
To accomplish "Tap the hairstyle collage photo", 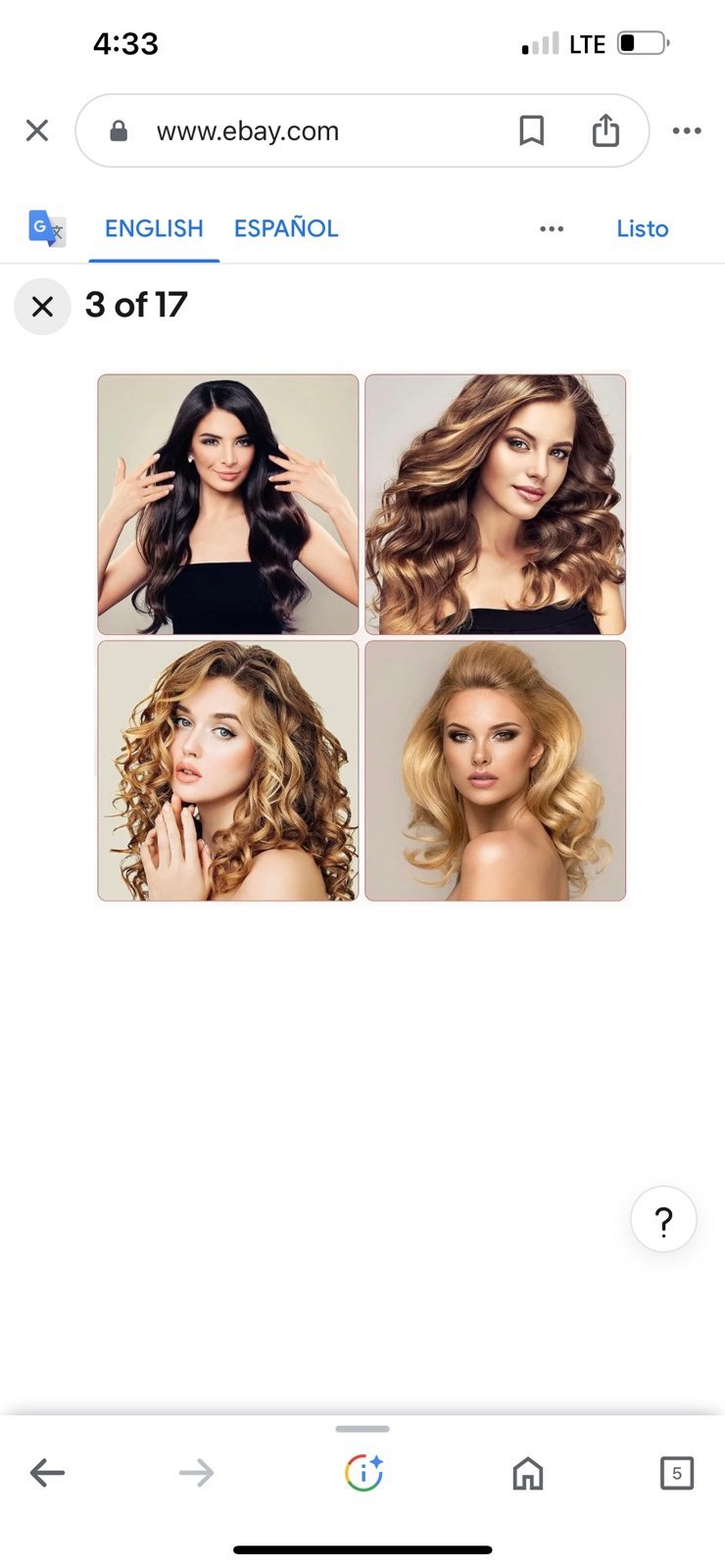I will (x=362, y=637).
